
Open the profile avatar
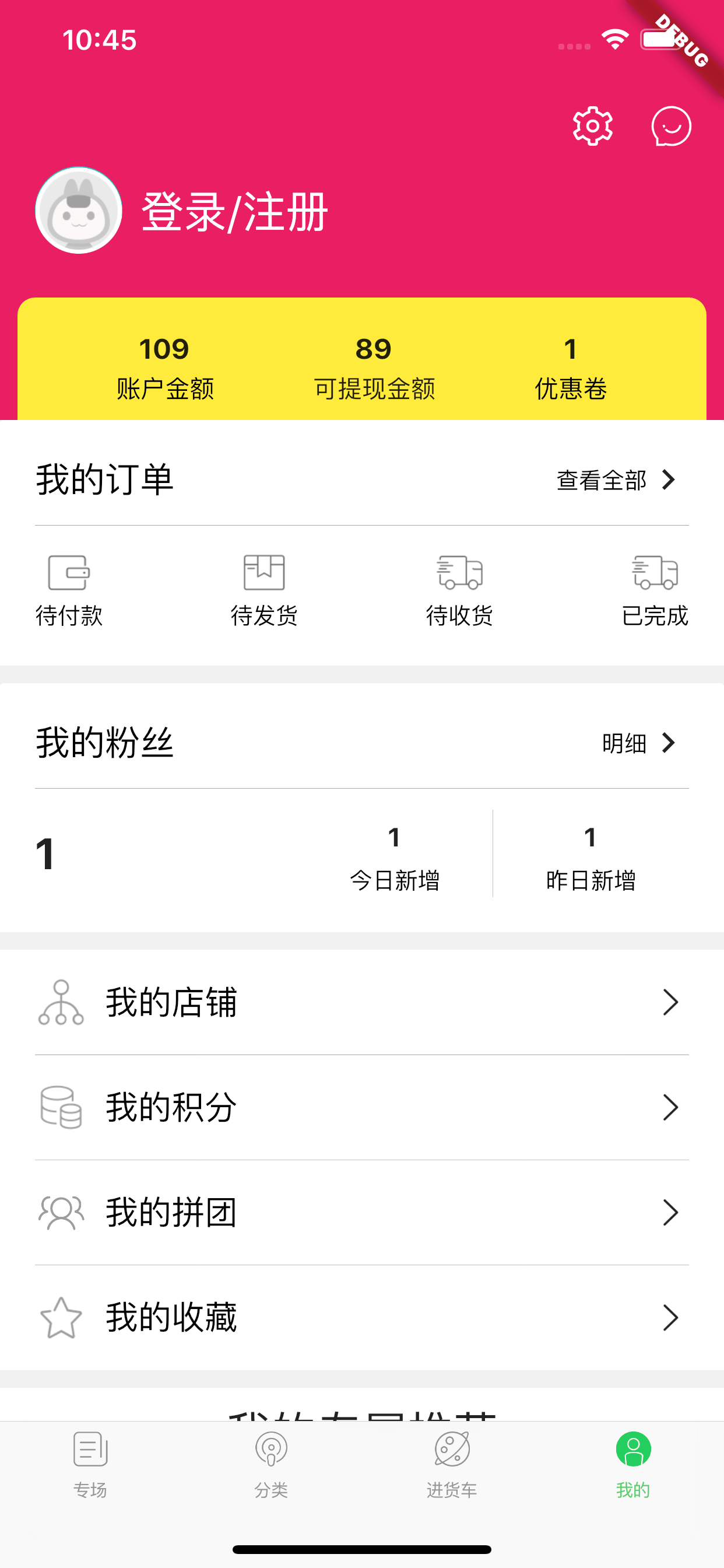pos(79,211)
